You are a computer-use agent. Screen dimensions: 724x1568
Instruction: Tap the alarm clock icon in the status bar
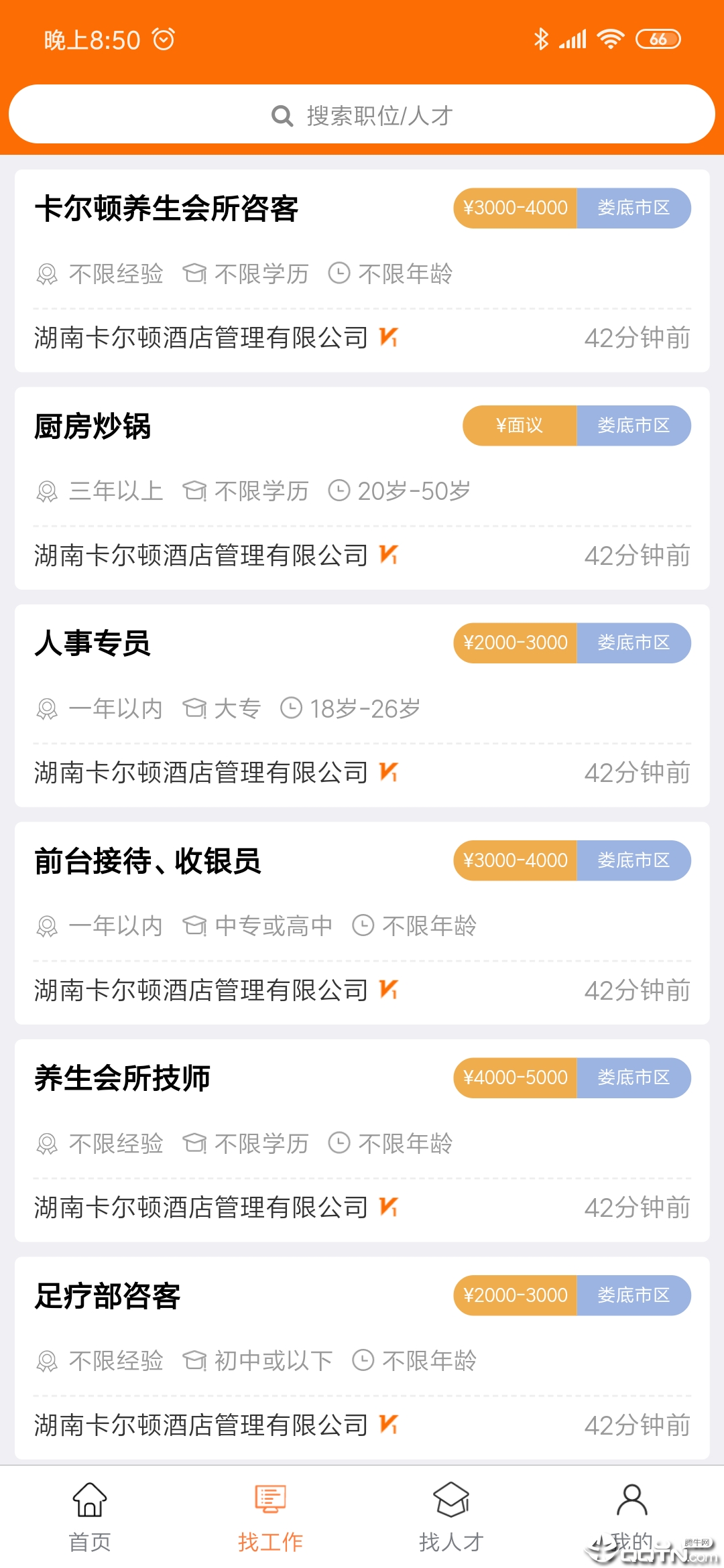click(163, 39)
